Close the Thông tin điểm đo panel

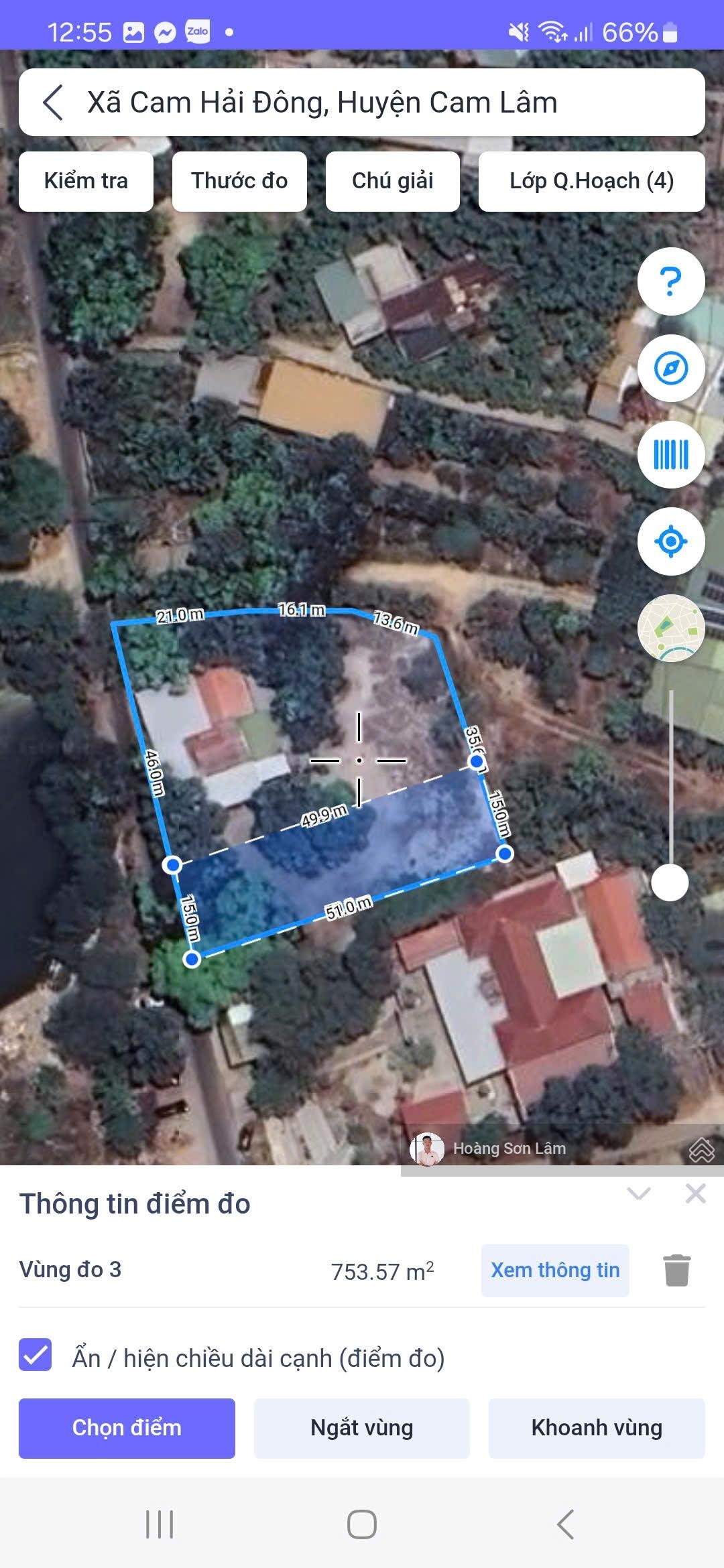(x=695, y=1193)
